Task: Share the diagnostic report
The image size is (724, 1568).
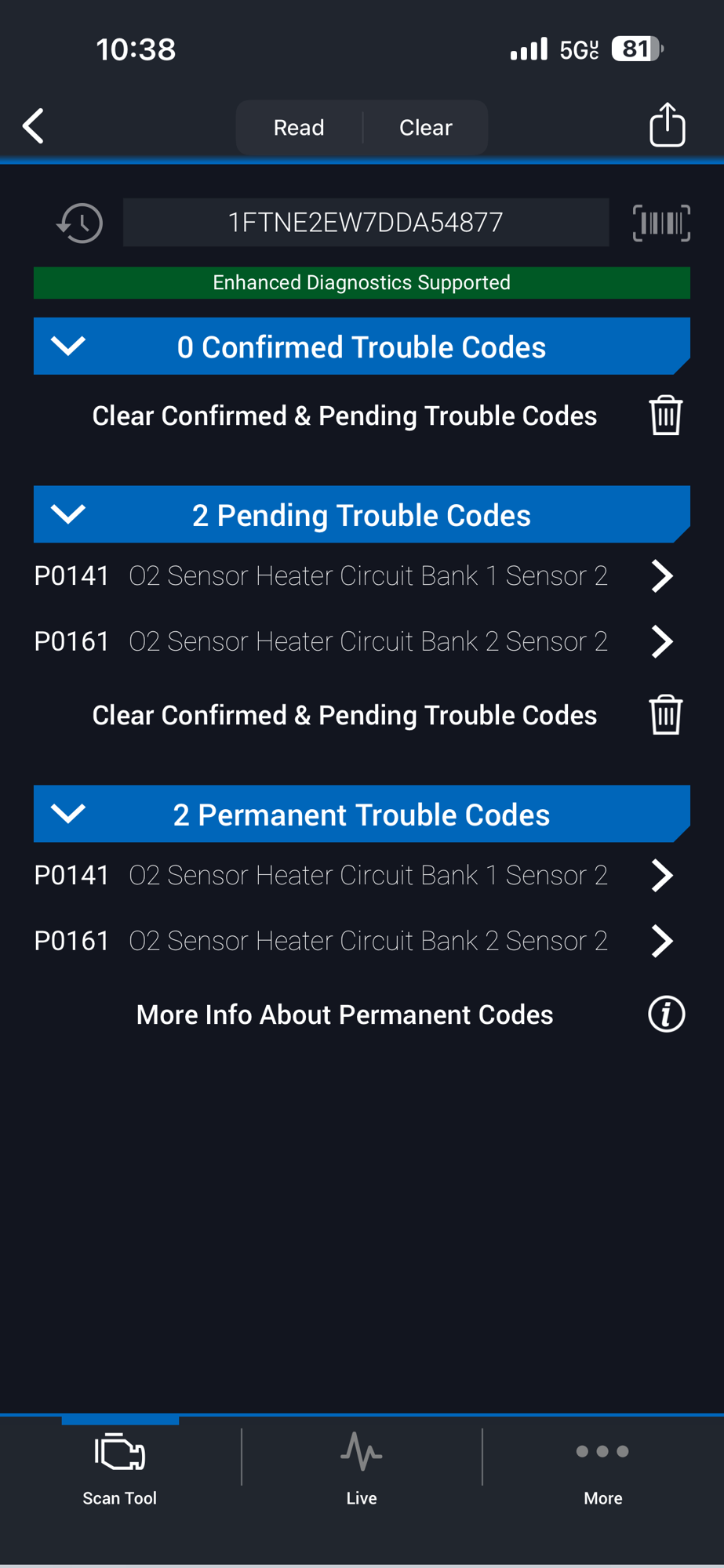Action: click(x=668, y=125)
